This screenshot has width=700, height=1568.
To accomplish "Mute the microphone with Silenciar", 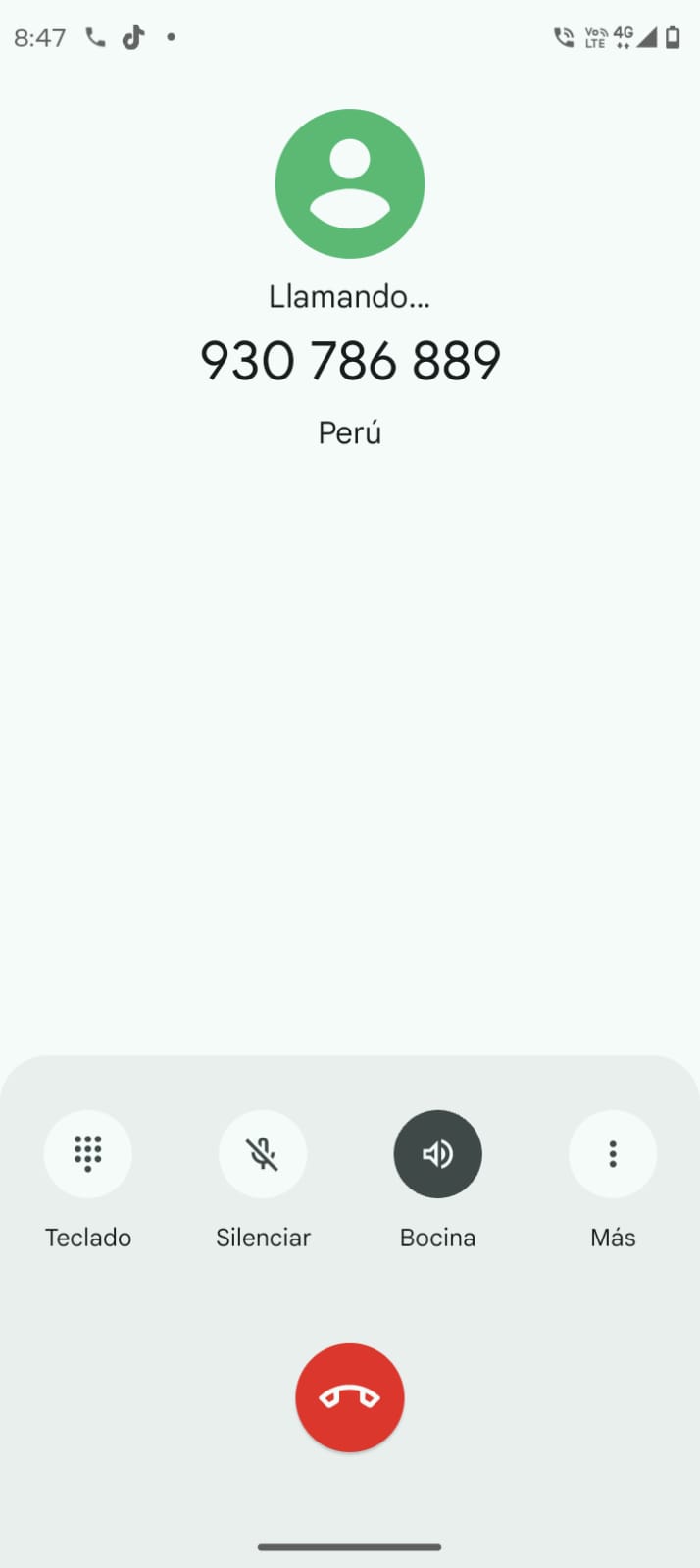I will [x=263, y=1154].
